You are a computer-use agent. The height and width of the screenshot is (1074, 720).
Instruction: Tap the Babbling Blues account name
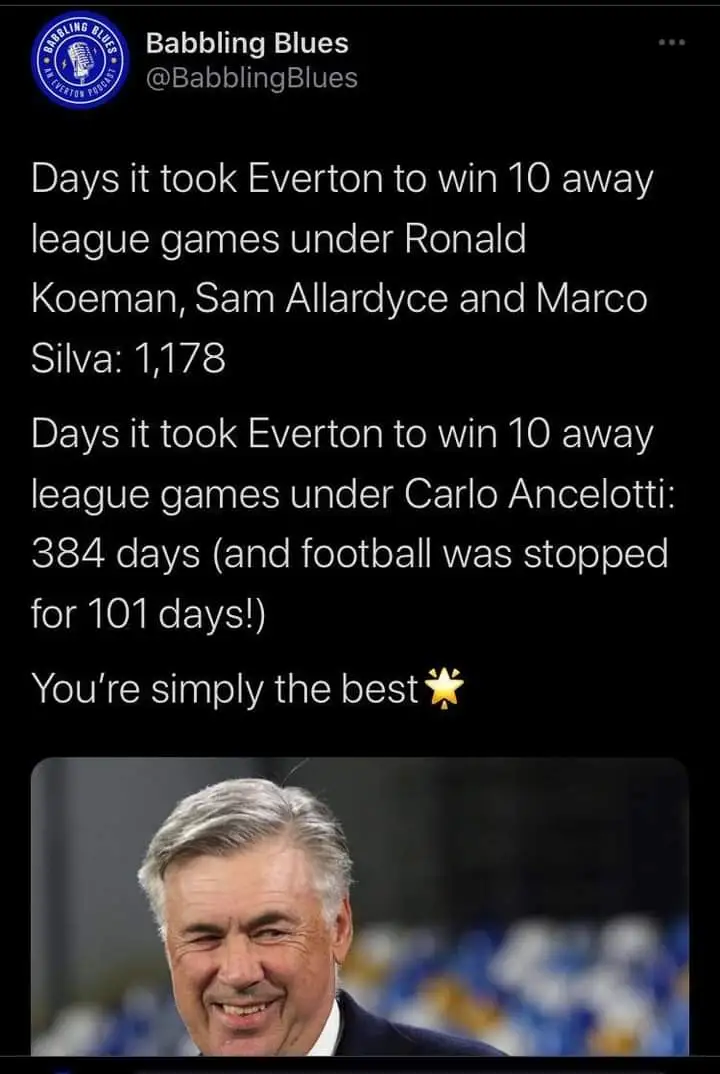click(247, 43)
